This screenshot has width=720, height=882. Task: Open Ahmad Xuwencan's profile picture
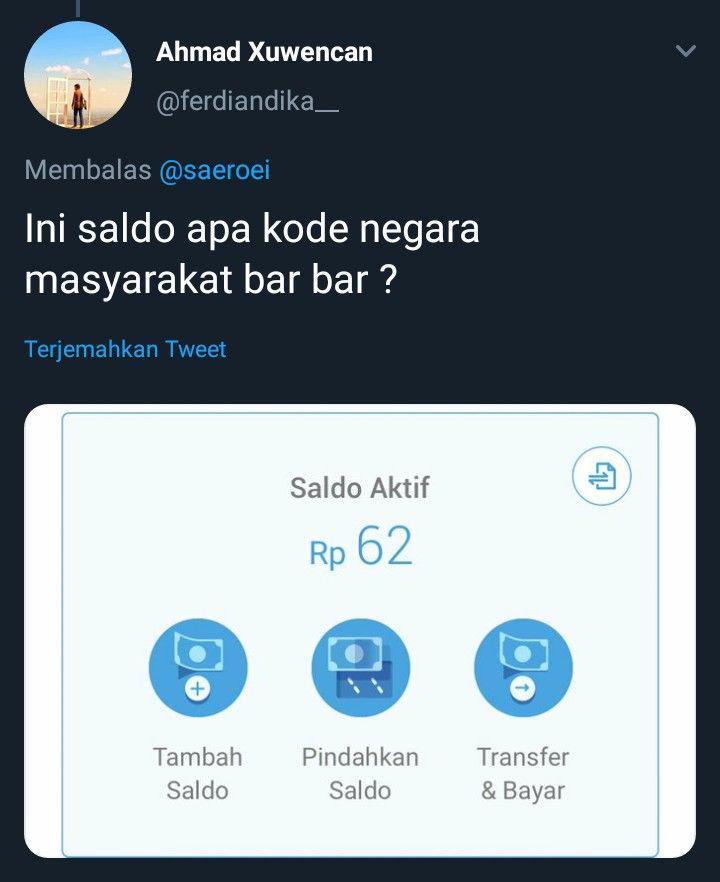tap(78, 75)
